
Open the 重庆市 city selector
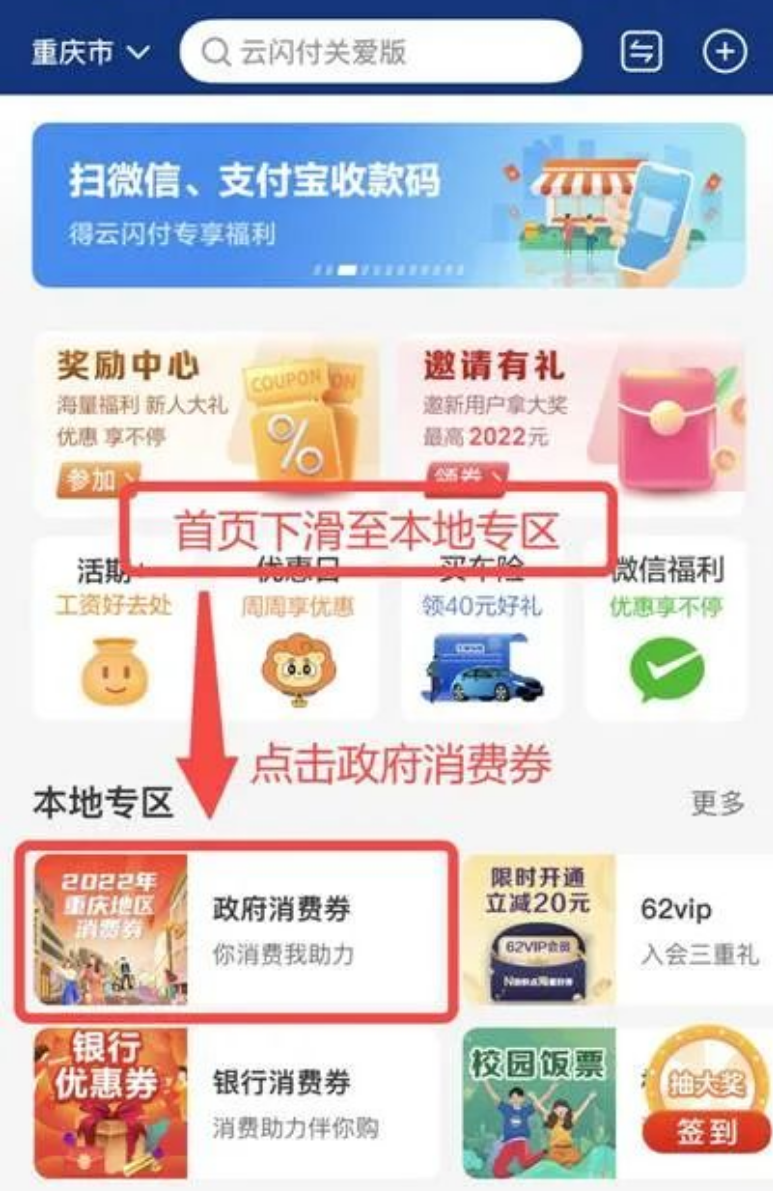[90, 52]
